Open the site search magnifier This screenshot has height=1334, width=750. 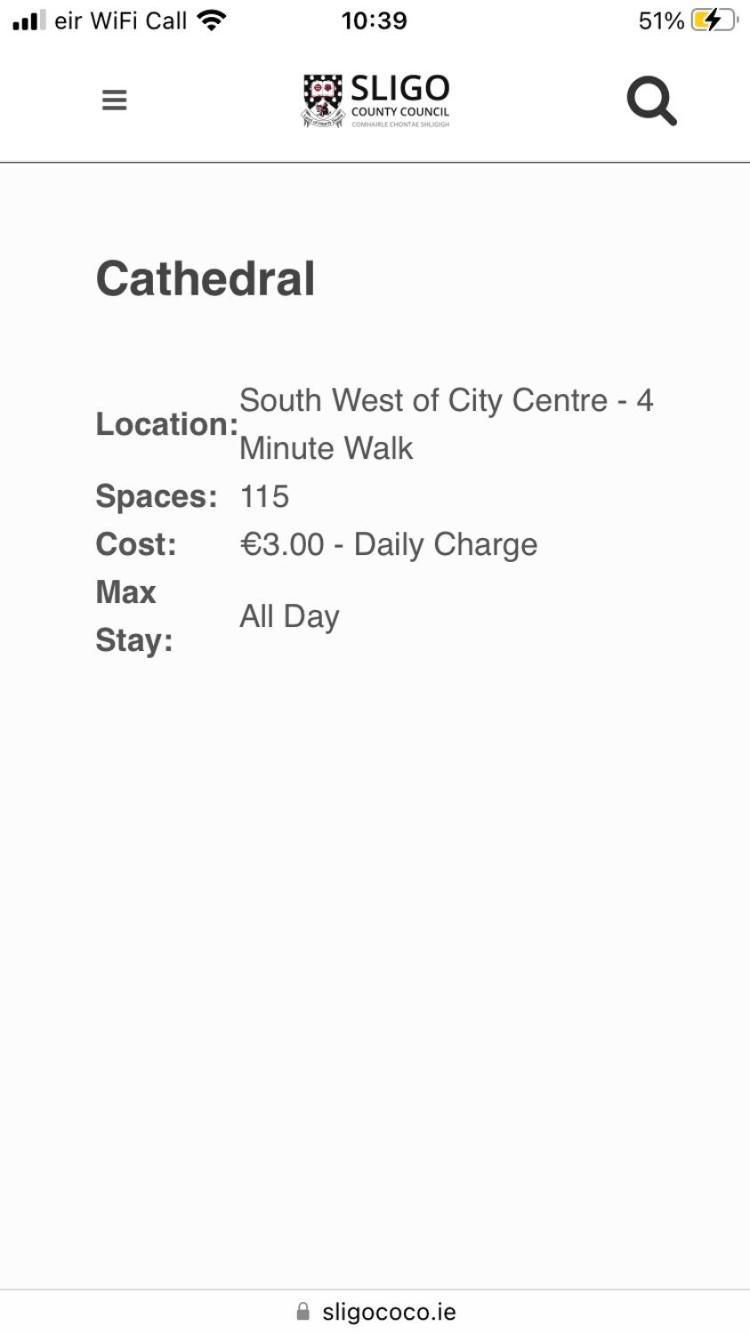tap(651, 101)
